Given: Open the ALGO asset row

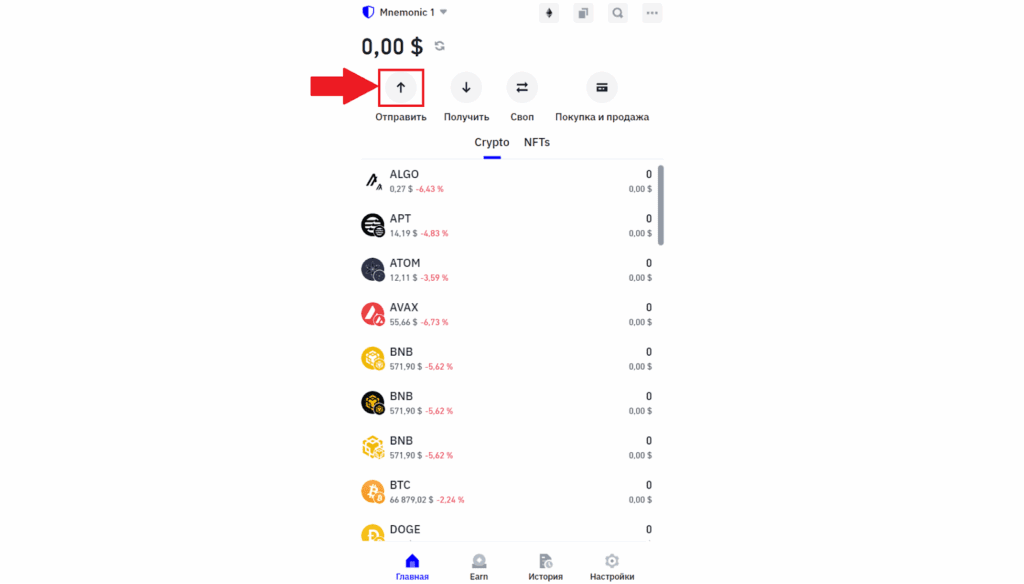Looking at the screenshot, I should coord(505,181).
